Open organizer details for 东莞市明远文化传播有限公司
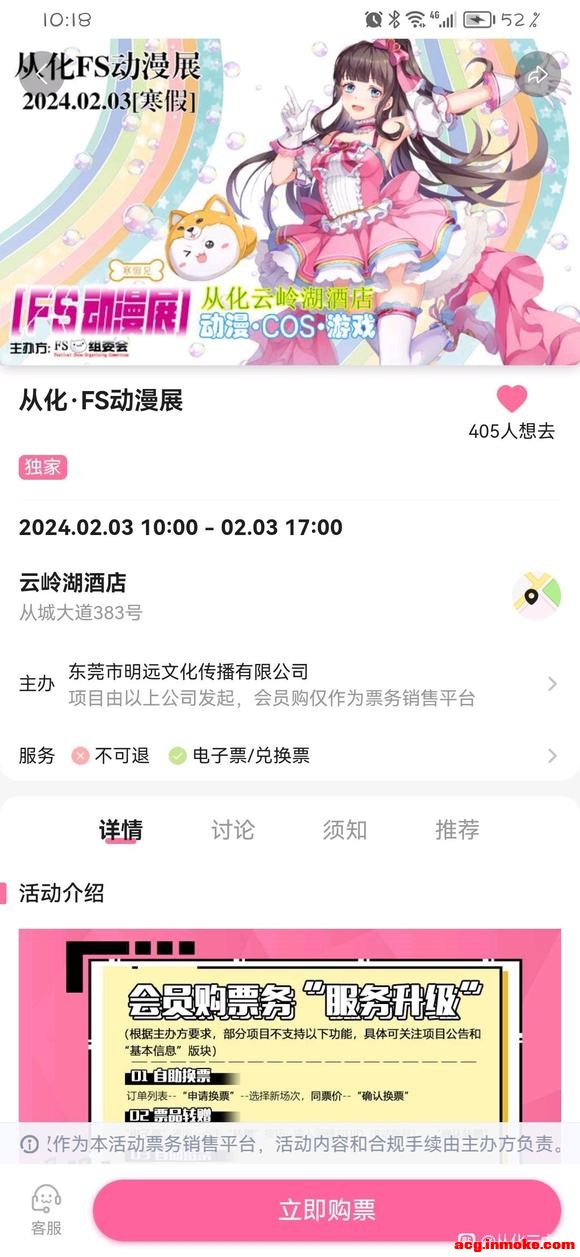Viewport: 580px width, 1257px height. pyautogui.click(x=290, y=685)
